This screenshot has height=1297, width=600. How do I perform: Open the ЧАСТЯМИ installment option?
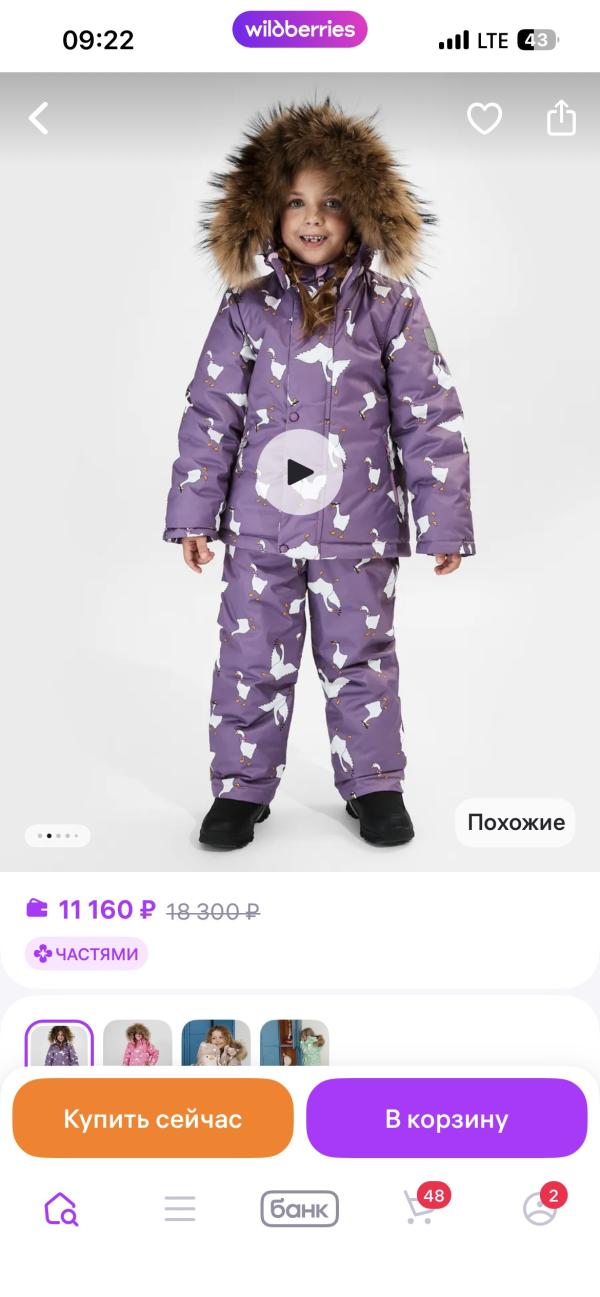tap(87, 954)
